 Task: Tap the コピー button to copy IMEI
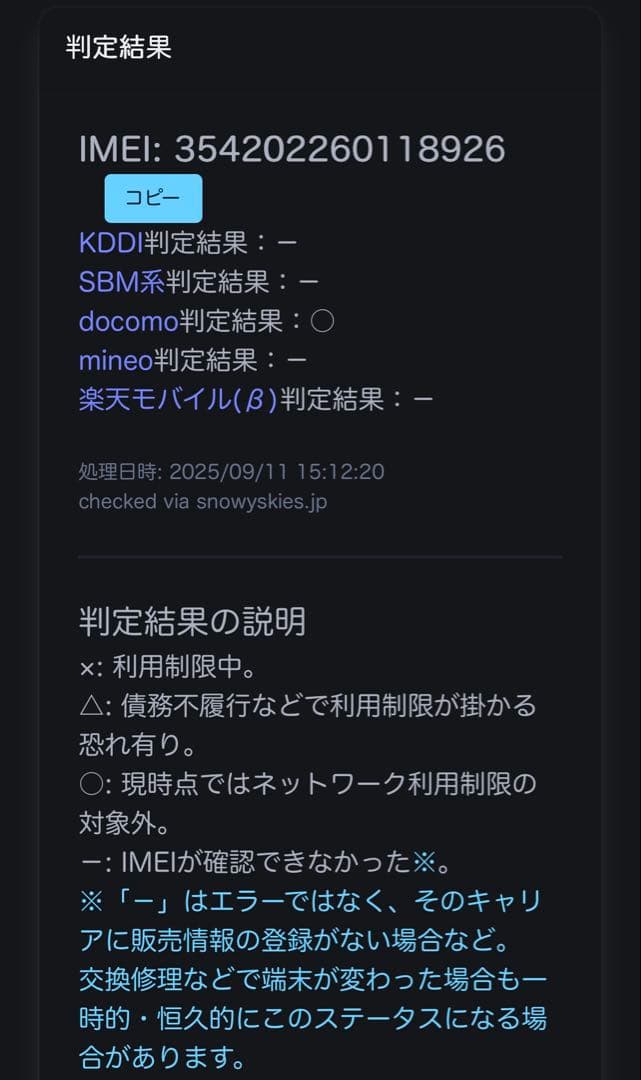tap(153, 198)
